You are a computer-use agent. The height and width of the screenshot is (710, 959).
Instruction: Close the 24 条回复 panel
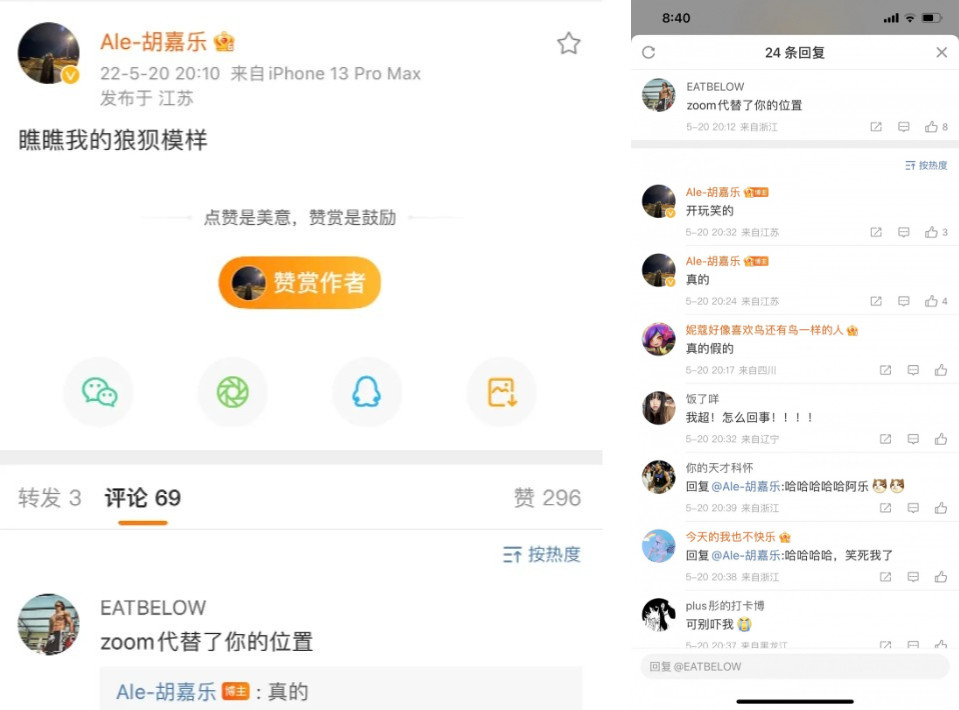tap(941, 52)
